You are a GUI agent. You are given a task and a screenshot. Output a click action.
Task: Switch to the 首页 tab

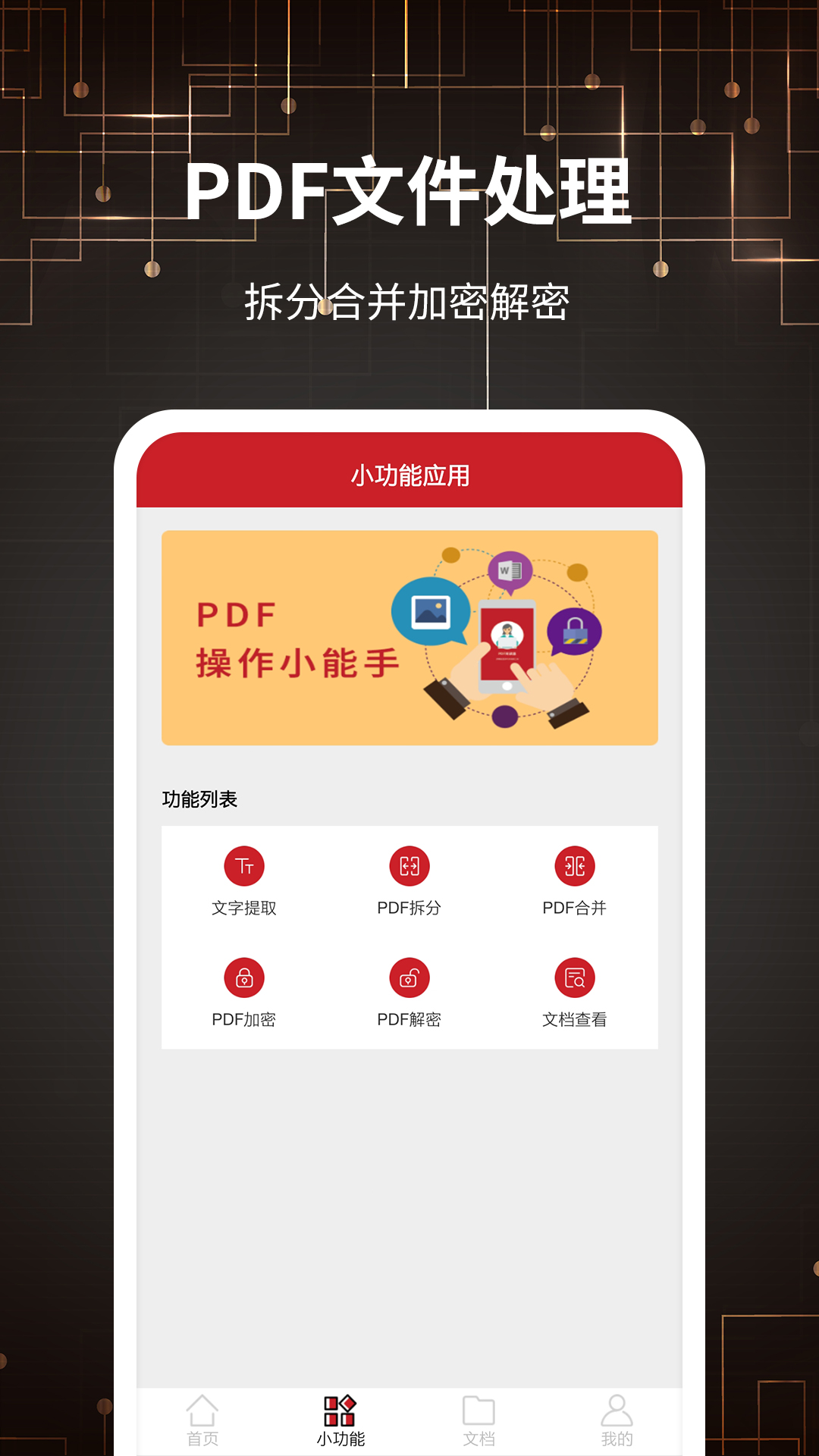tap(202, 1437)
